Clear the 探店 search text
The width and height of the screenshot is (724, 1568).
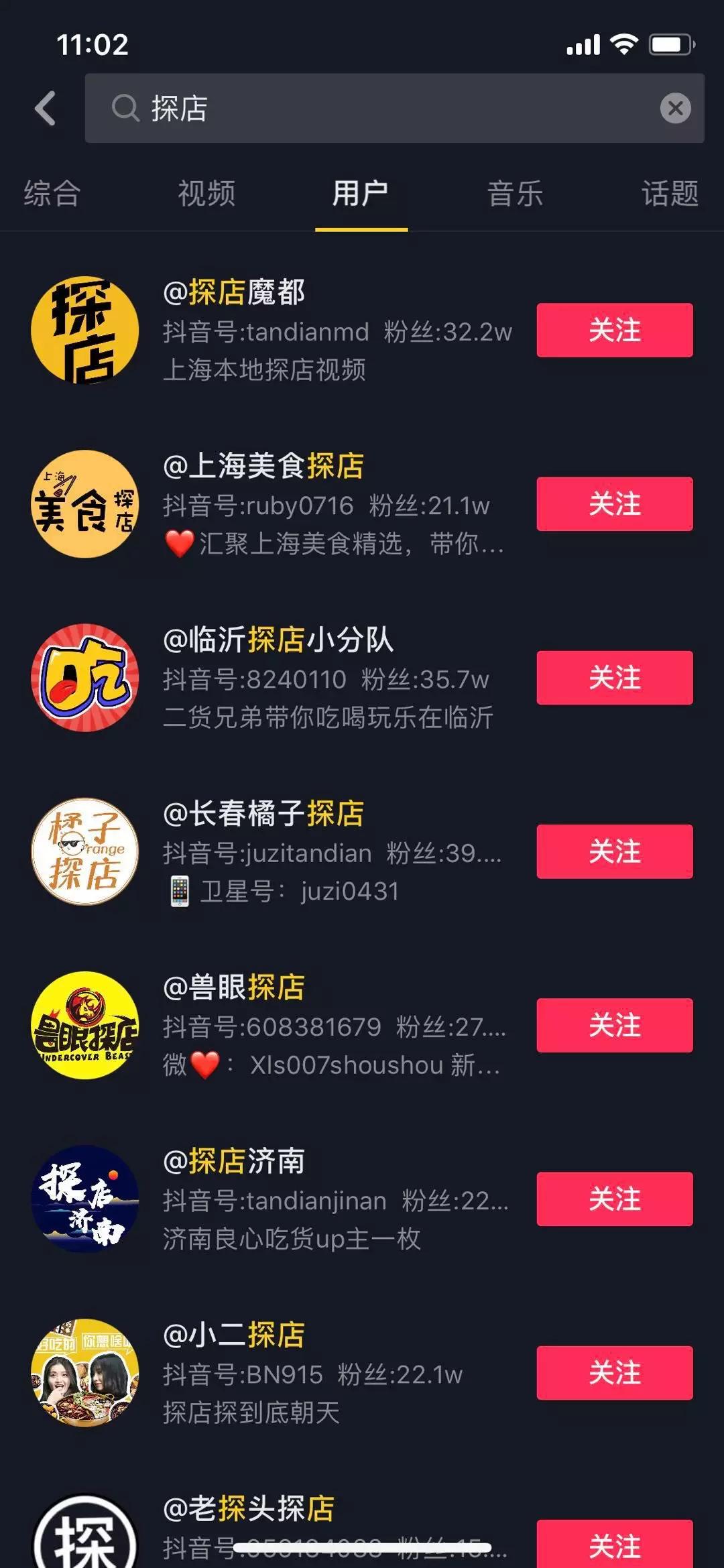(x=675, y=108)
